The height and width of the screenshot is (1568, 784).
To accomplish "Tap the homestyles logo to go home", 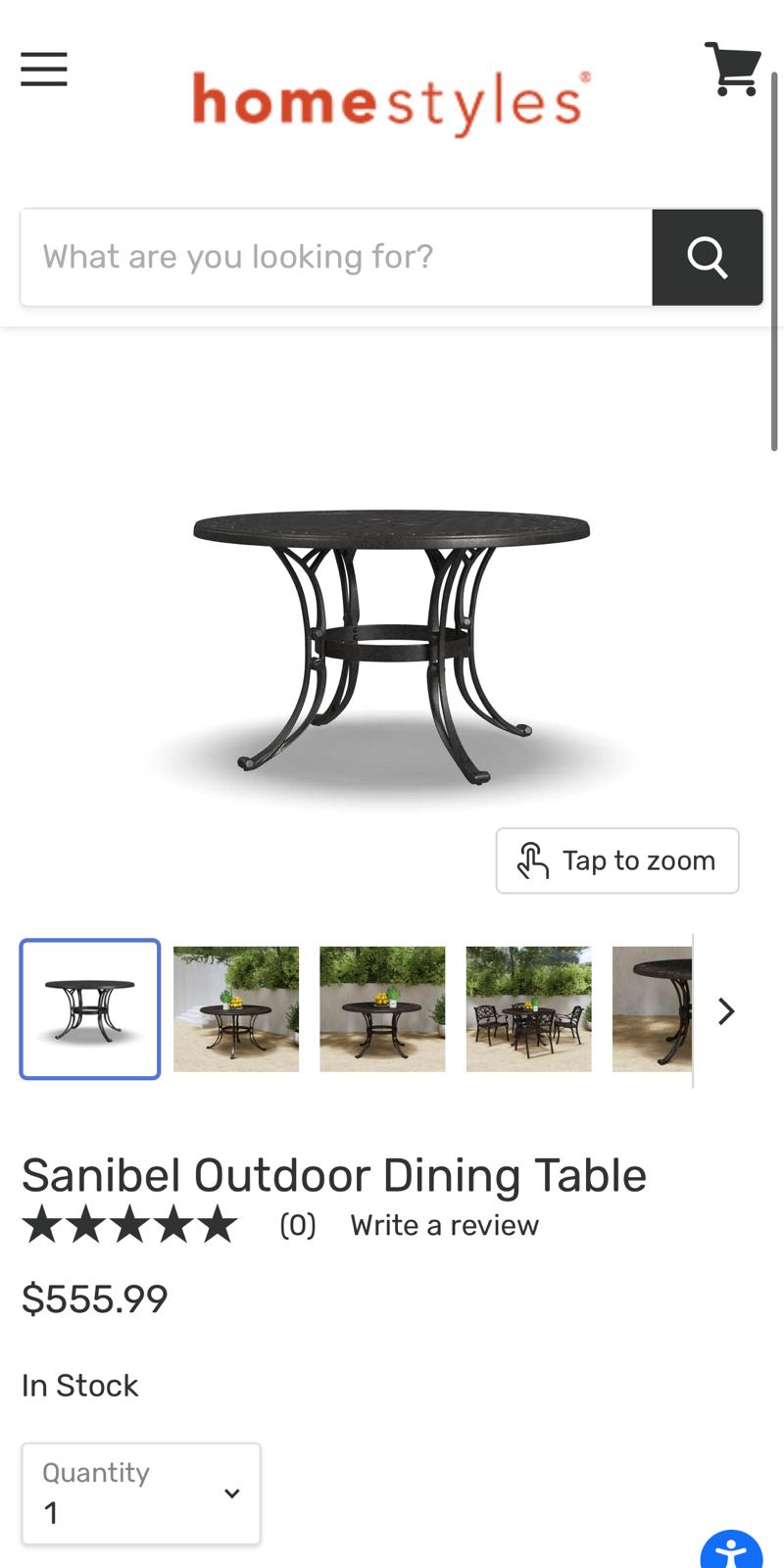I will click(391, 103).
